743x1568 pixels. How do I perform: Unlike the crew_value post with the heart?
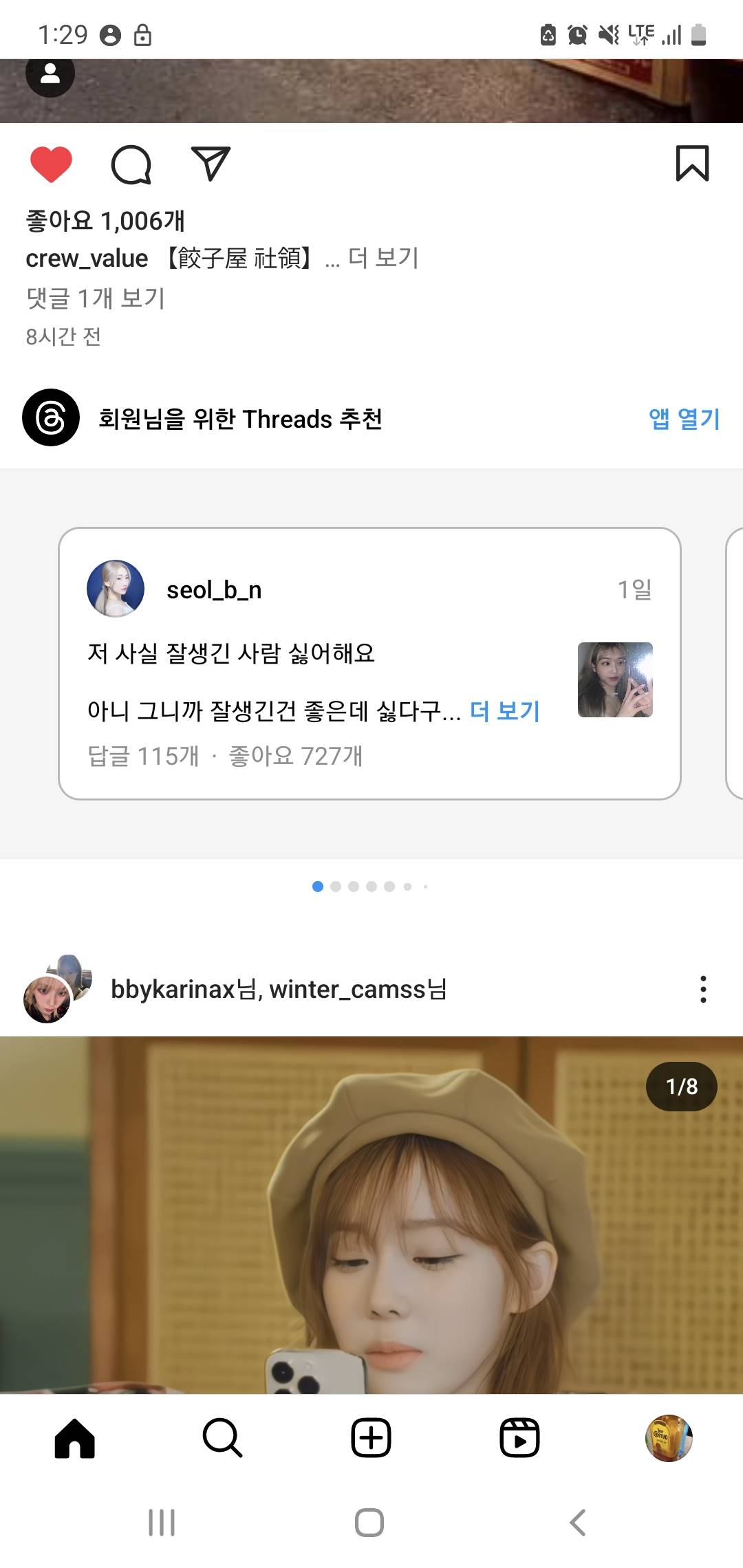pyautogui.click(x=51, y=164)
